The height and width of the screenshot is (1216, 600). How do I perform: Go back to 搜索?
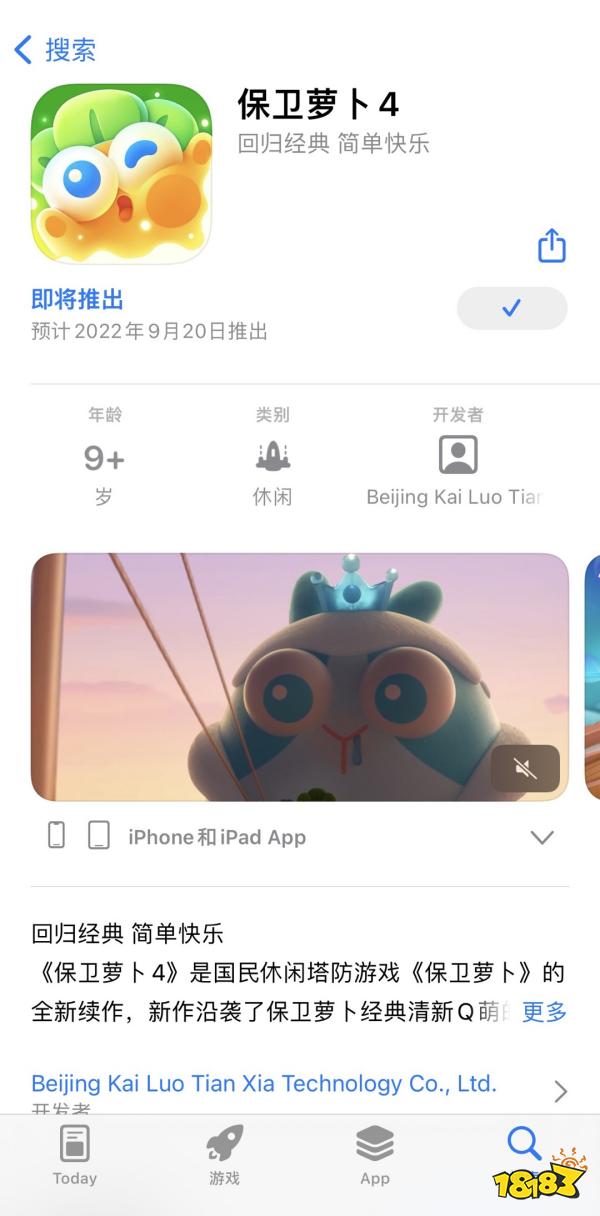point(55,49)
